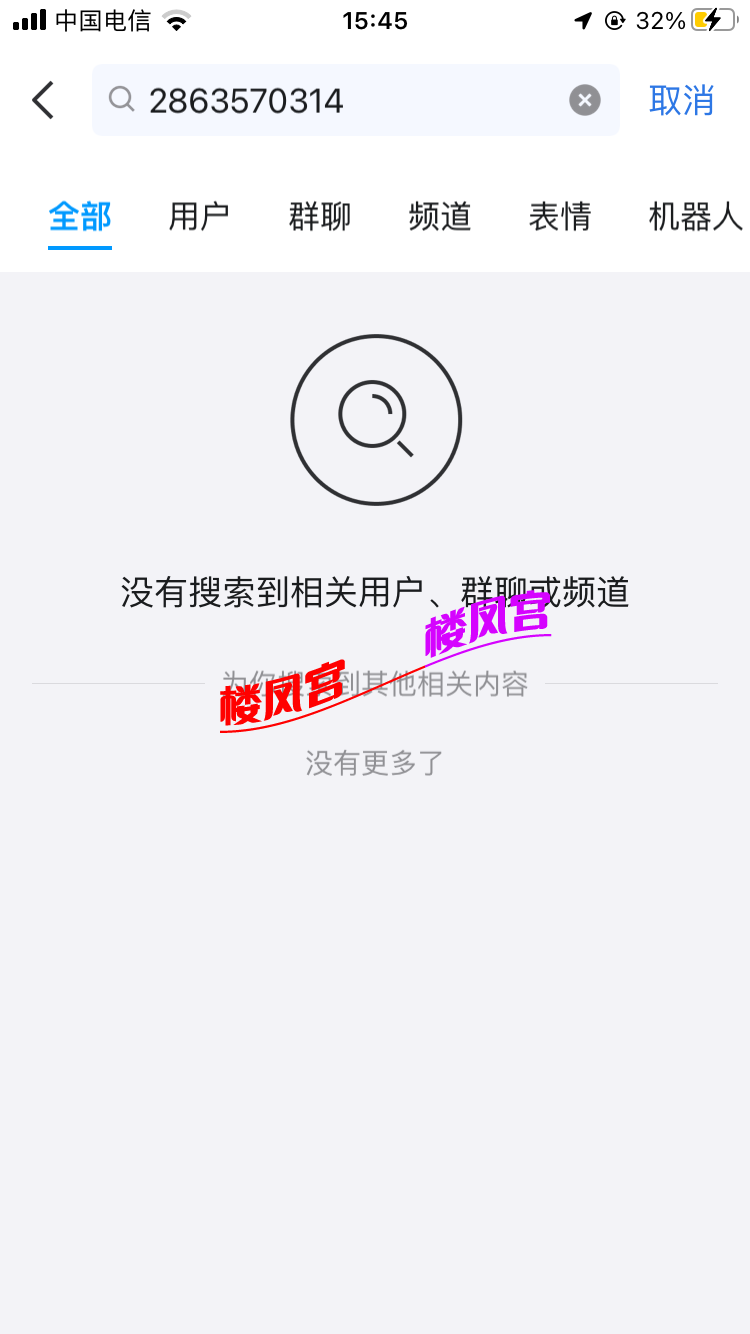Tap the location arrow icon in the status bar
The width and height of the screenshot is (750, 1334).
tap(584, 19)
